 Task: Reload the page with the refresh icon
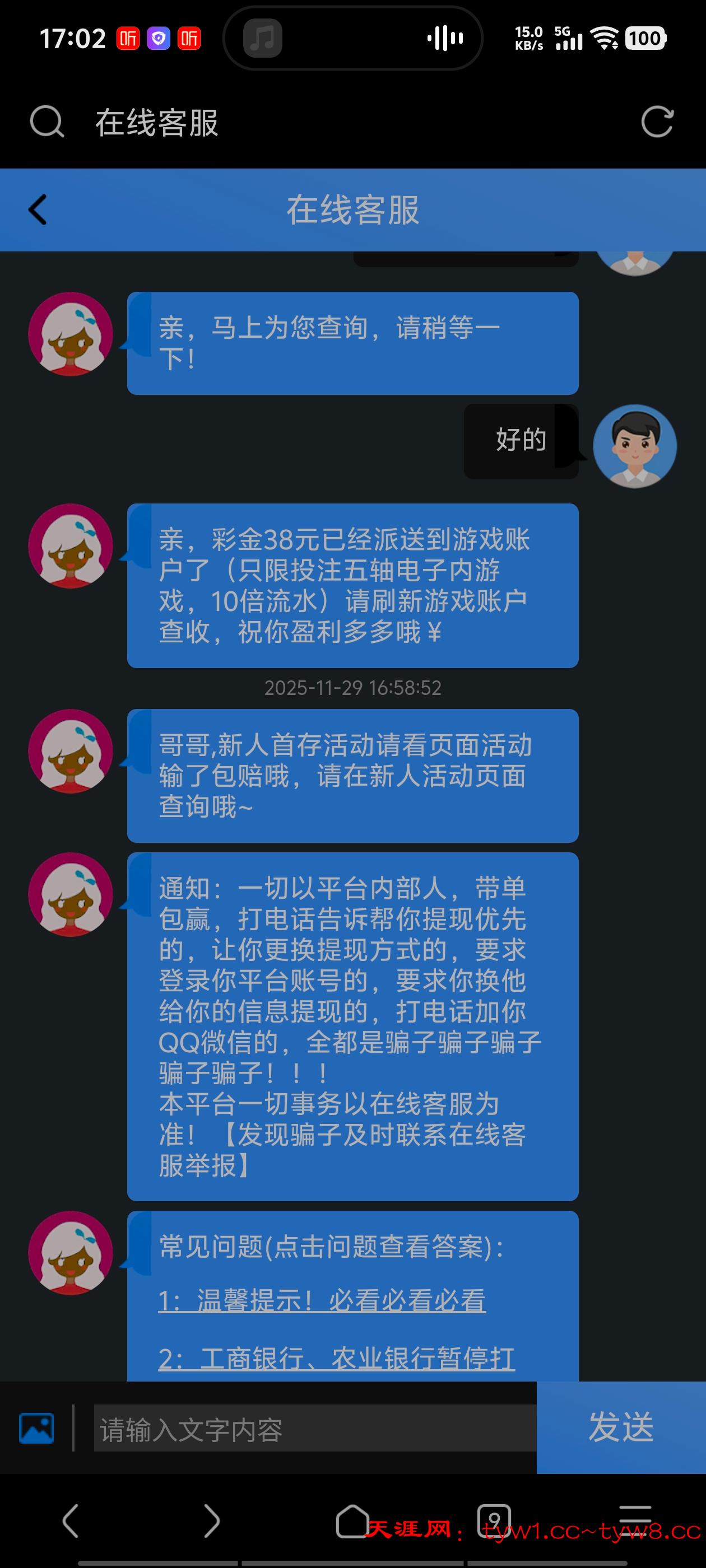coord(657,122)
